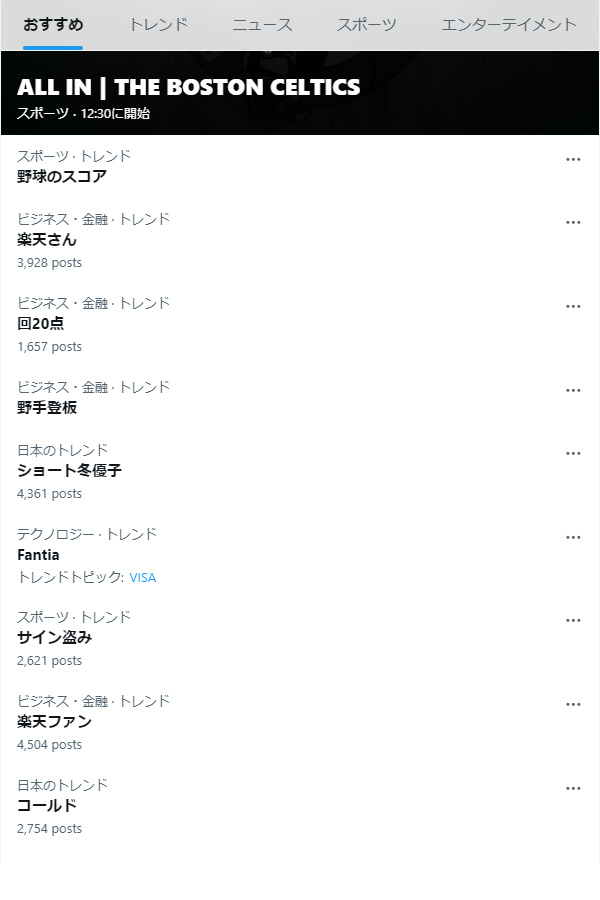Open the 楽天さん trend
The width and height of the screenshot is (600, 900).
(x=47, y=240)
